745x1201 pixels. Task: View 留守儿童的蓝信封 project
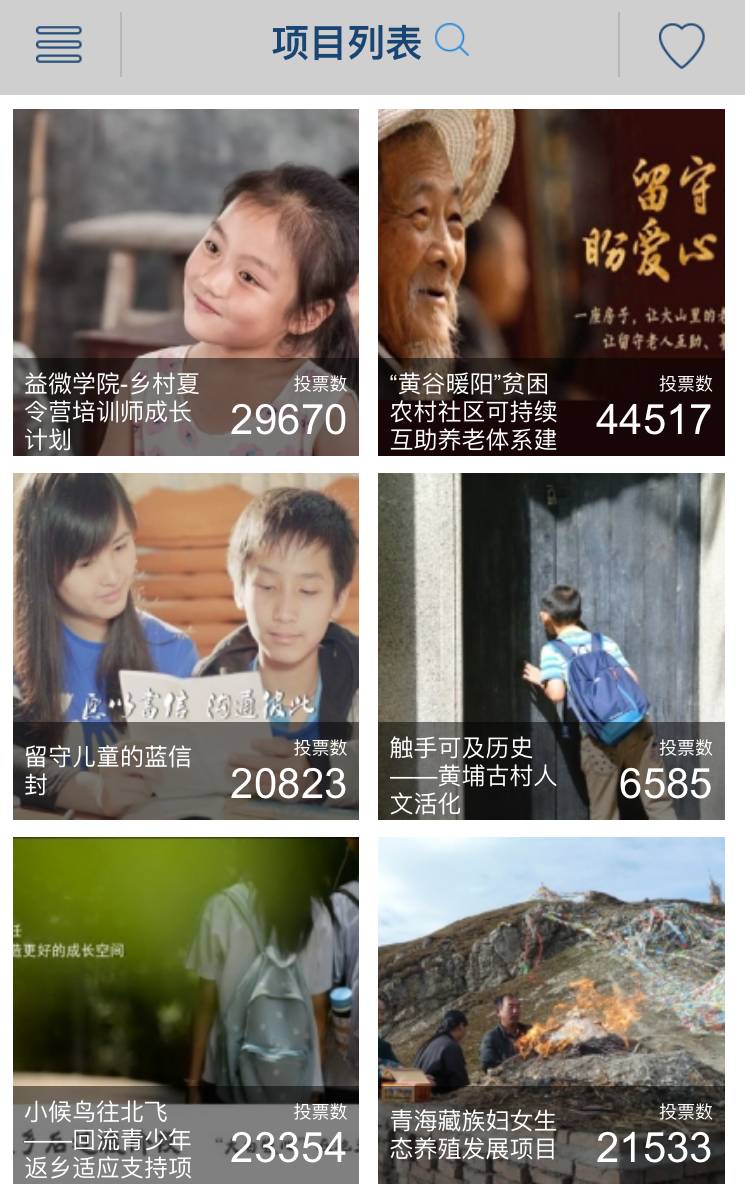click(x=186, y=646)
